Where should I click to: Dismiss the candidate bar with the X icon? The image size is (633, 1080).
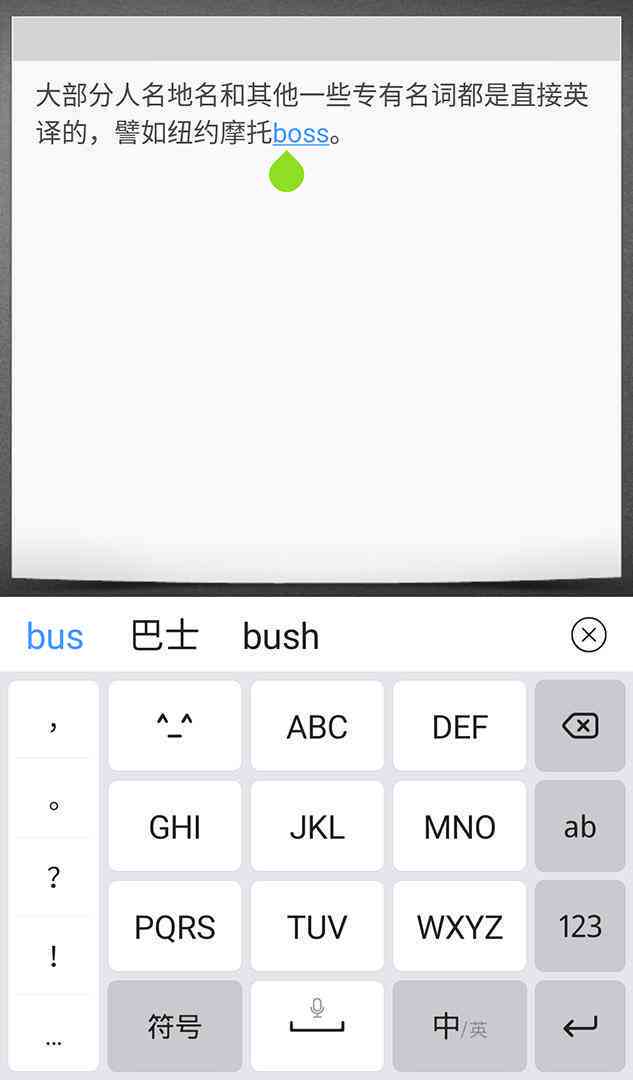coord(588,635)
